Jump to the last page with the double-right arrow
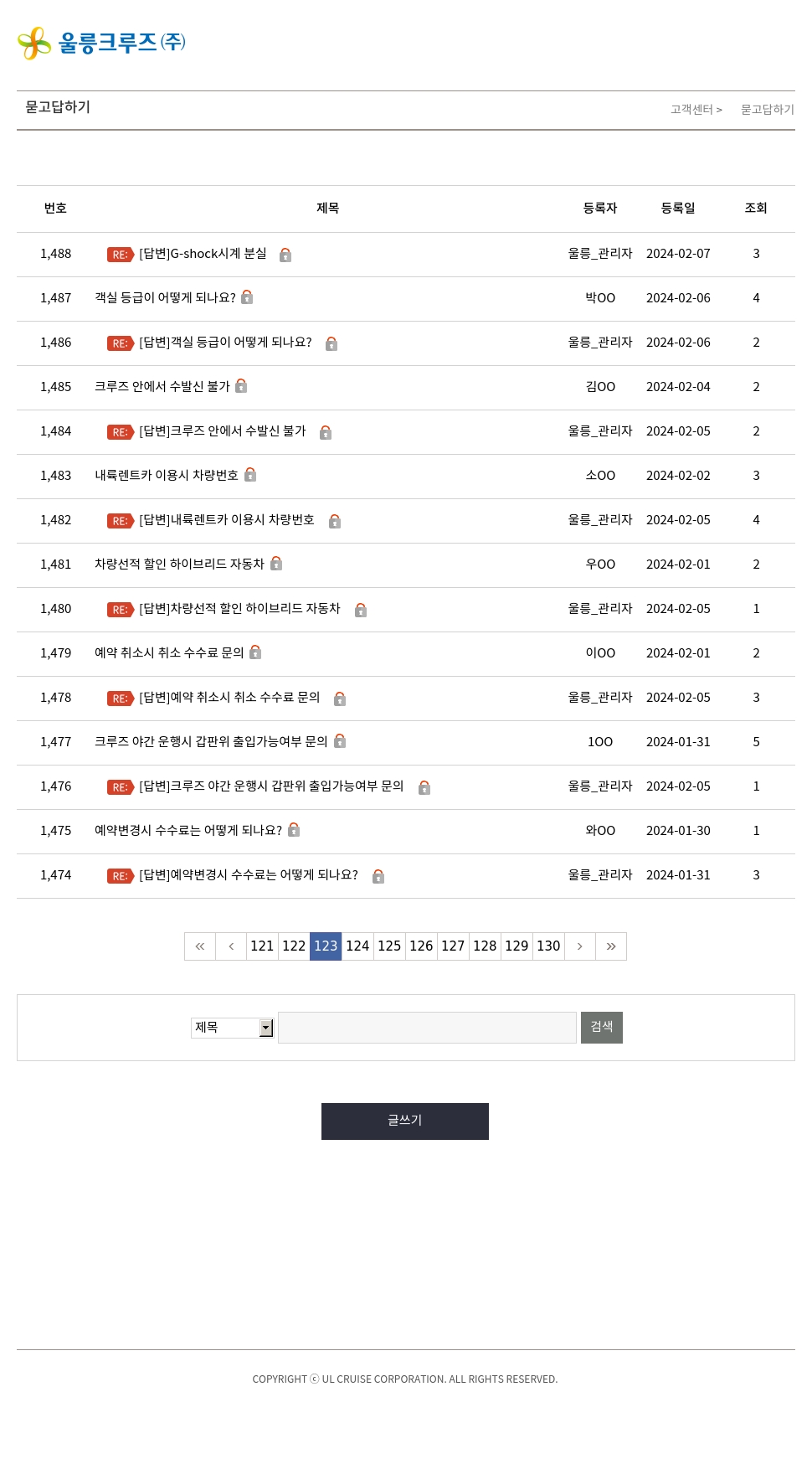812x1459 pixels. click(x=611, y=946)
